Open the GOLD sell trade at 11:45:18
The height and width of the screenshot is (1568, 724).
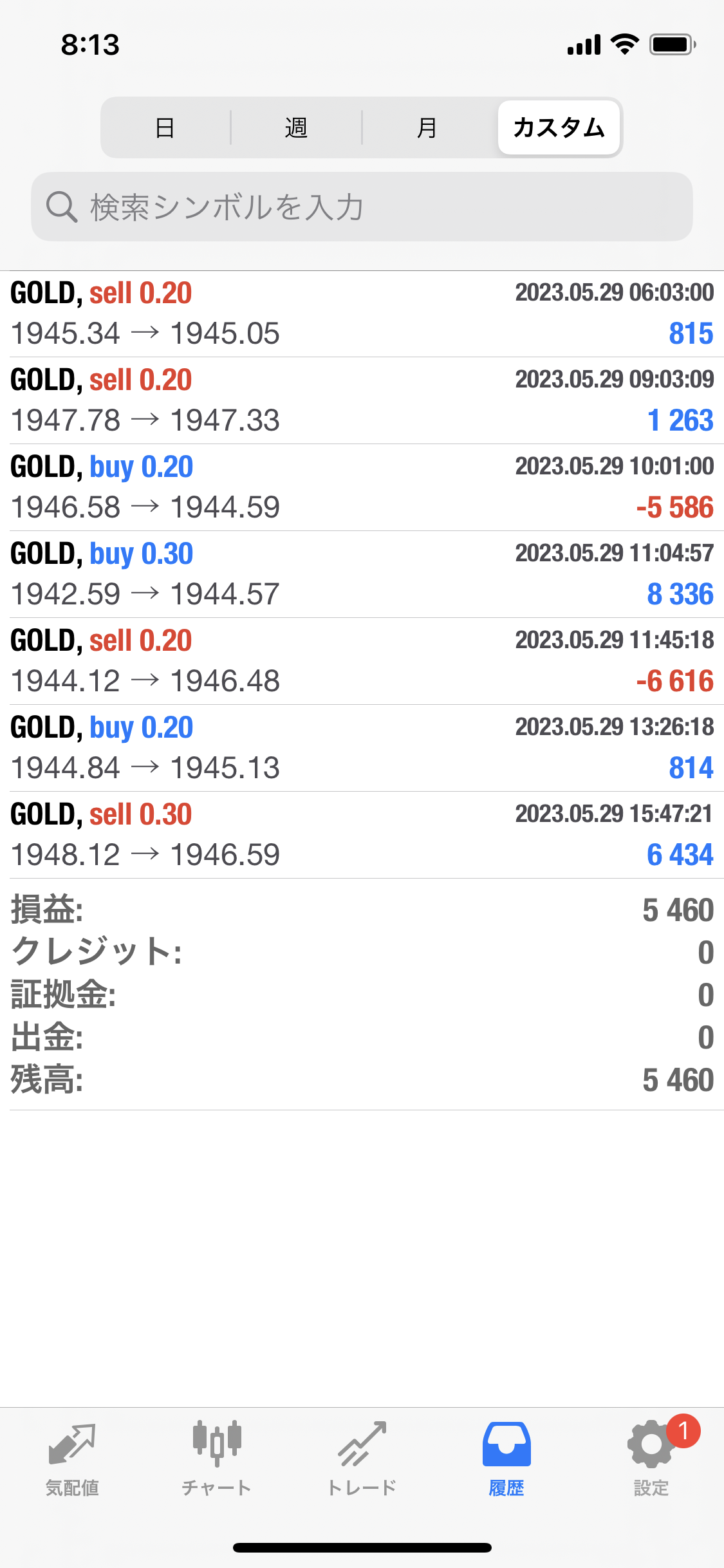[x=362, y=661]
